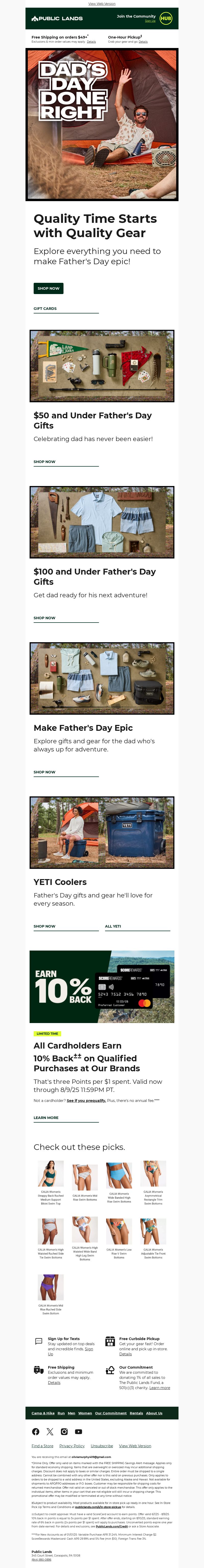The image size is (204, 1568).
Task: Tap Learn More about cardholder 10% back
Action: pyautogui.click(x=46, y=1117)
